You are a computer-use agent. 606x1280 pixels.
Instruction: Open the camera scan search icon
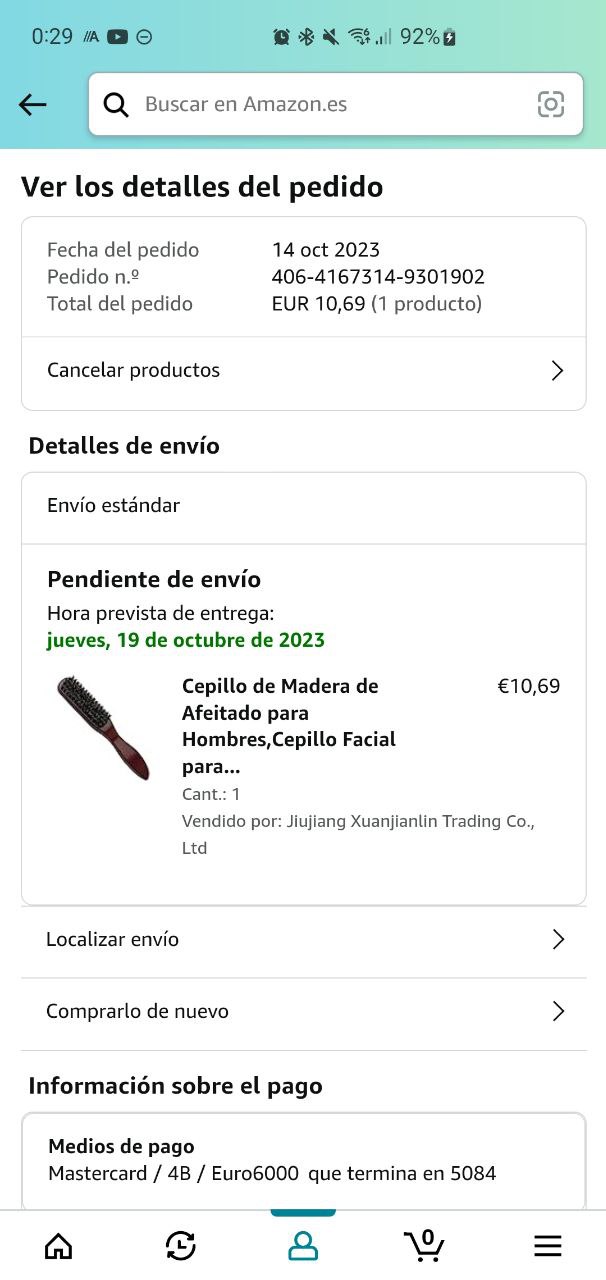coord(551,104)
